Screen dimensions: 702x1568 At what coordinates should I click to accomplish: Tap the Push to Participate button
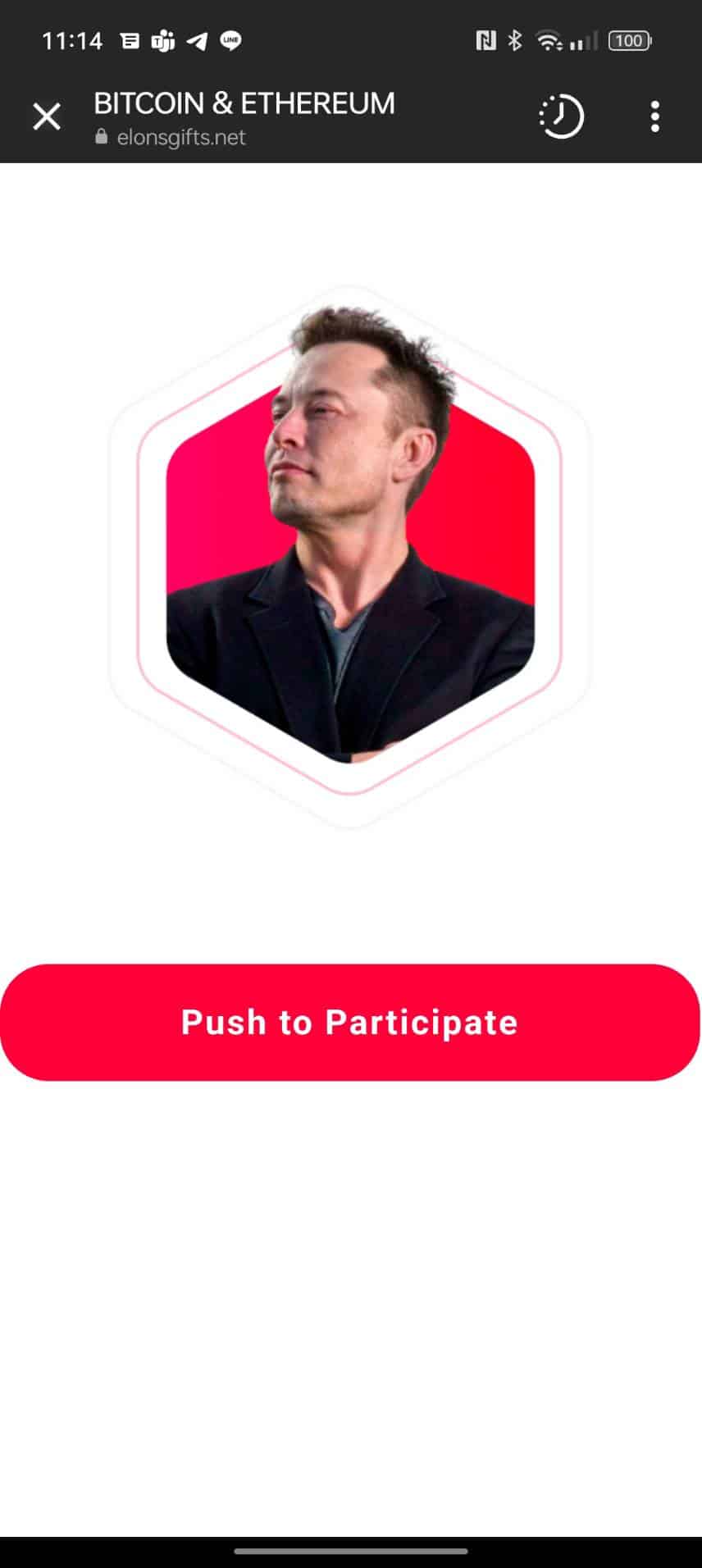(x=350, y=1022)
